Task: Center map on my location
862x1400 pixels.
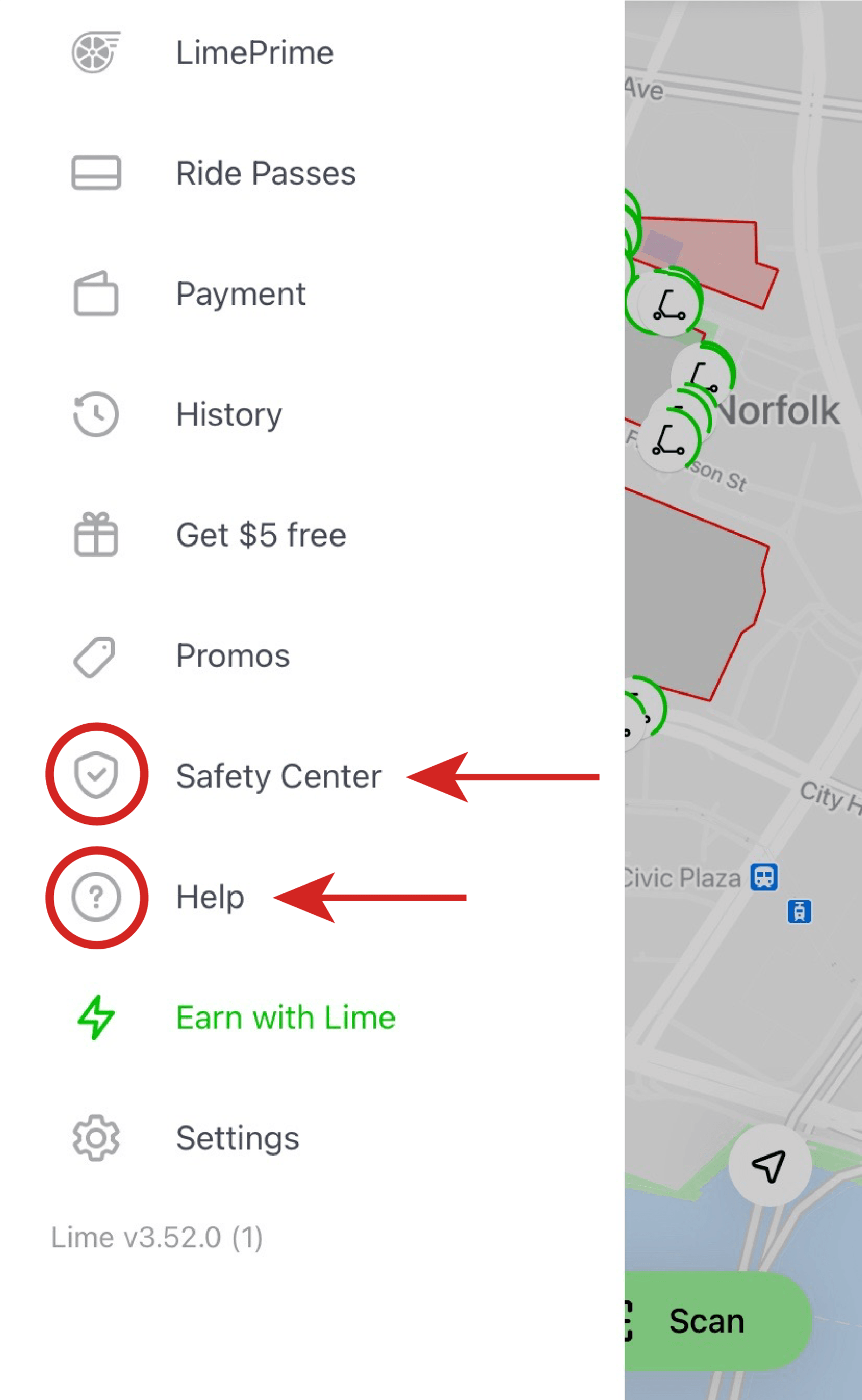Action: point(769,1165)
